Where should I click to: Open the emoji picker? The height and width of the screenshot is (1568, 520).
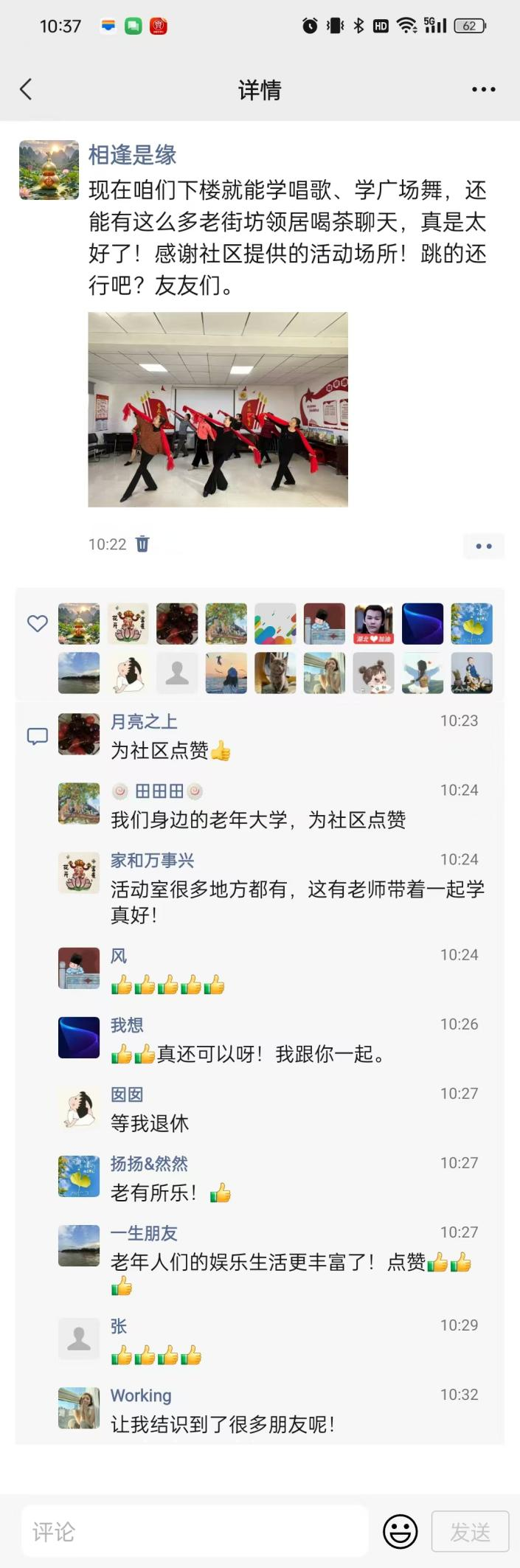click(401, 1532)
